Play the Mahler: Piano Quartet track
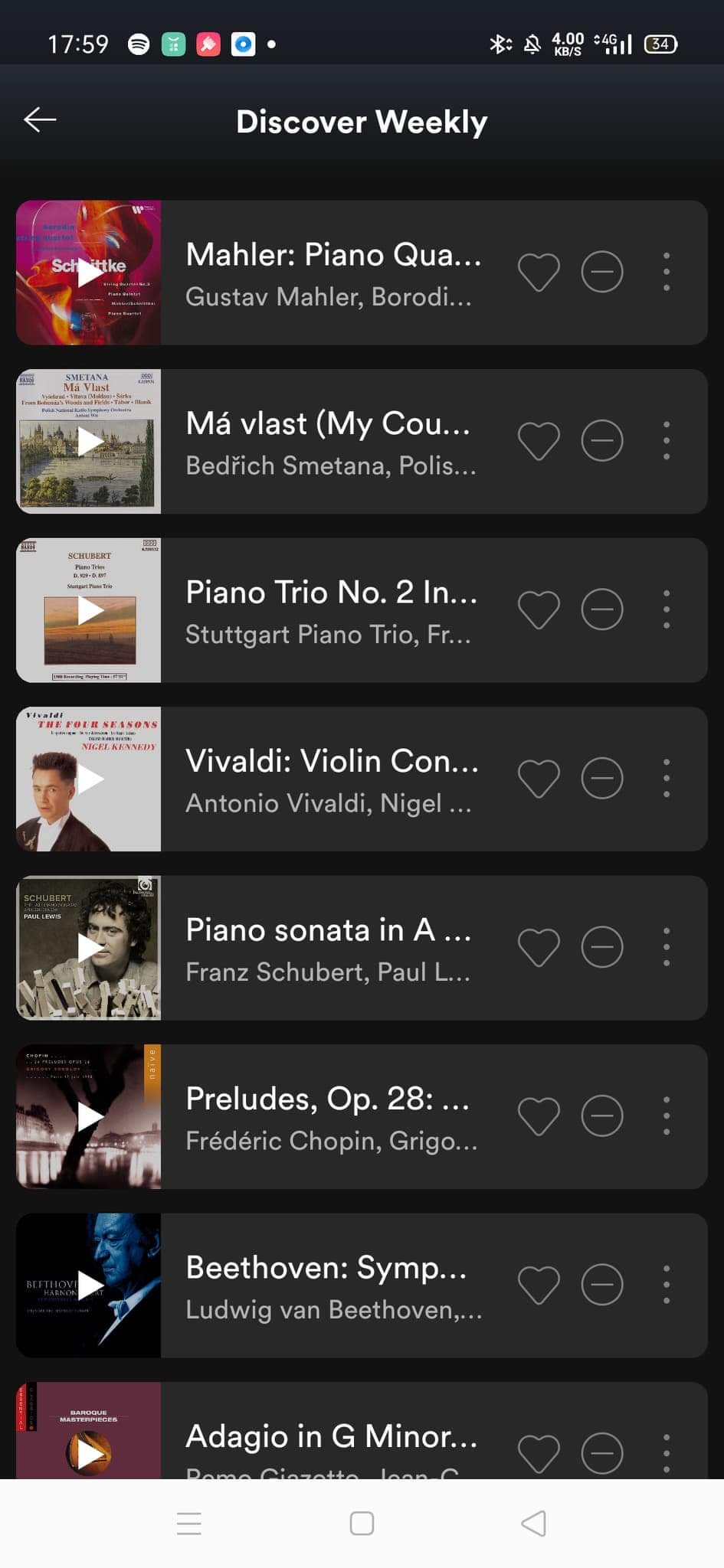The height and width of the screenshot is (1568, 724). click(x=89, y=273)
